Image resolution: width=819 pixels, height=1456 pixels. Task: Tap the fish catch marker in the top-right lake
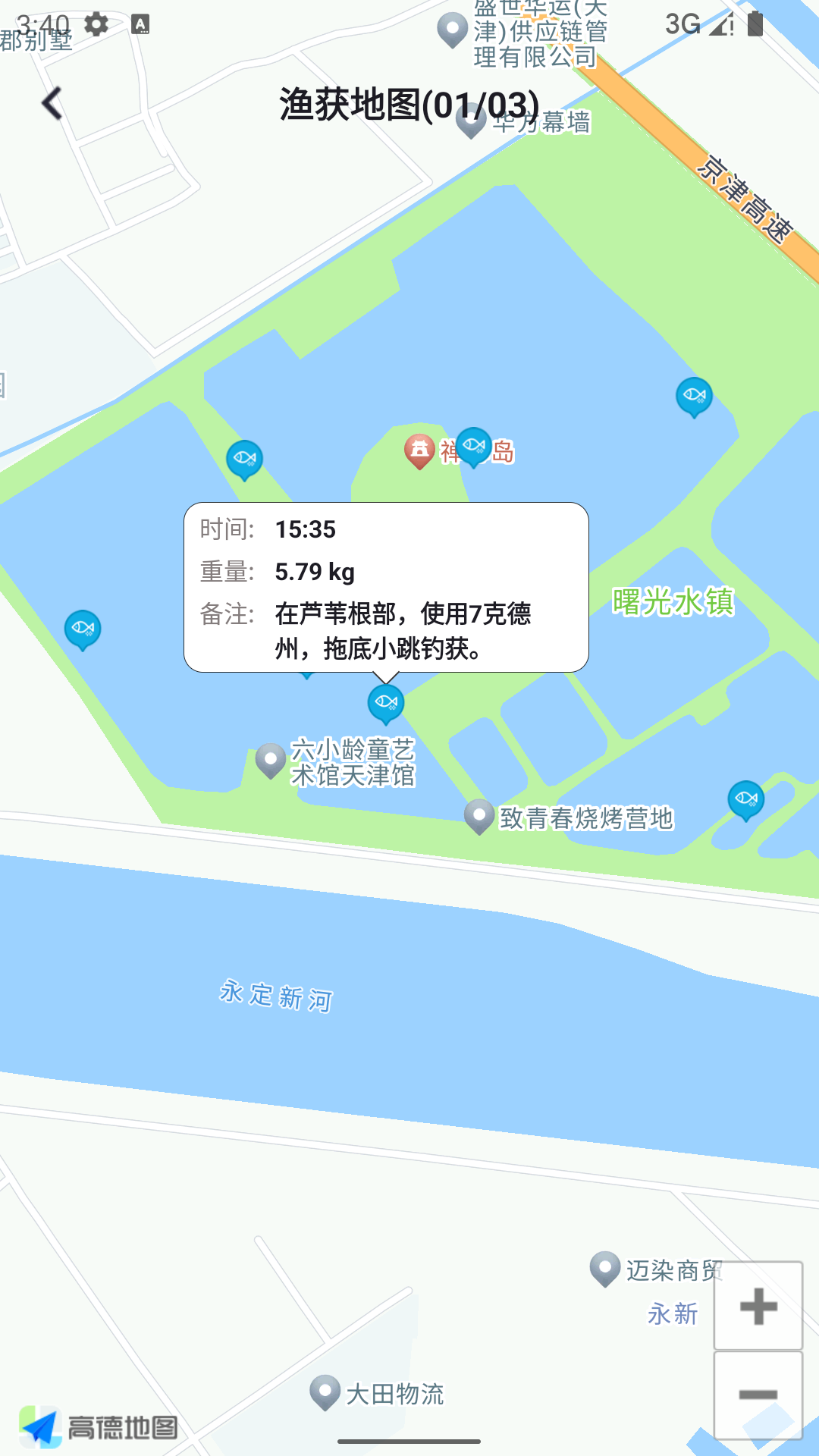point(692,395)
